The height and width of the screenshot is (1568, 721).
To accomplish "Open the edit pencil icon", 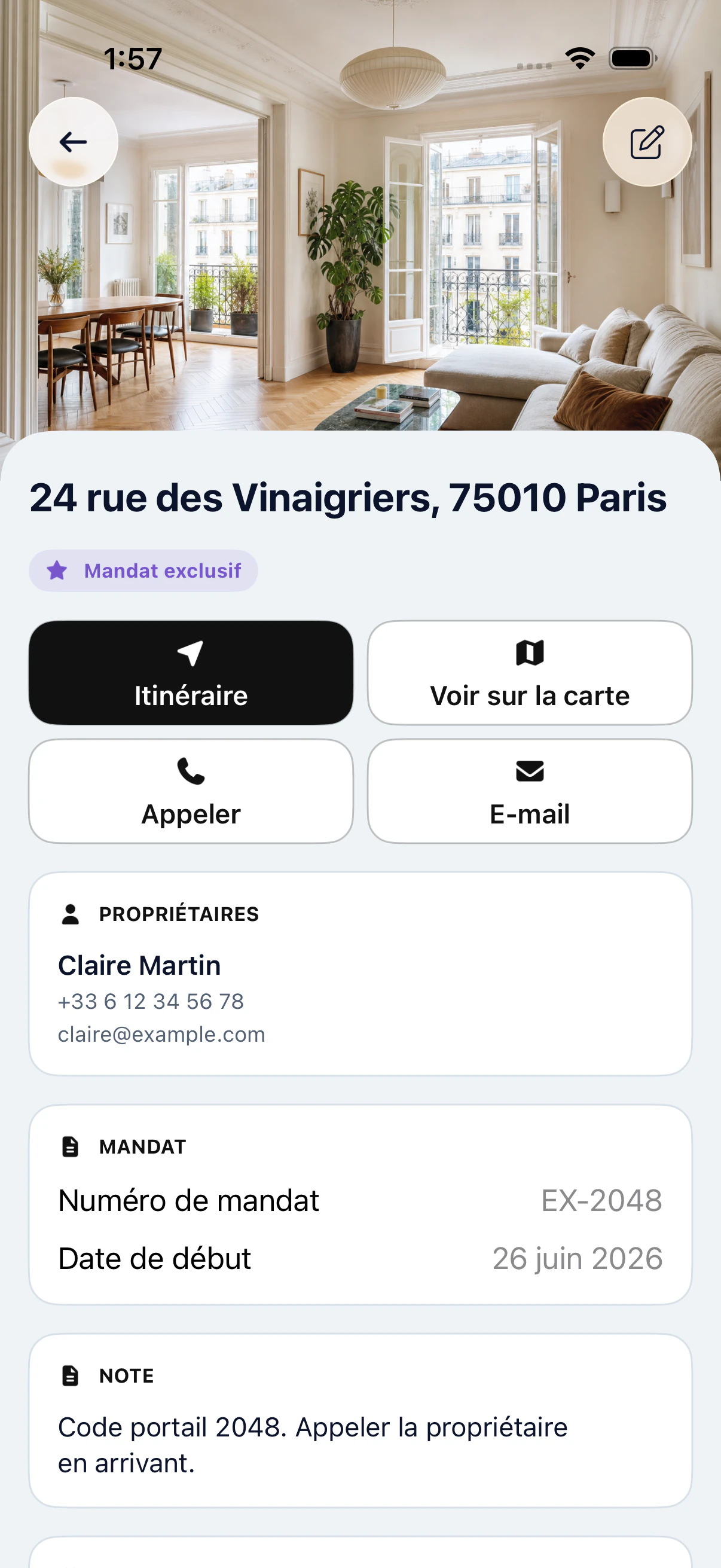I will [x=647, y=142].
